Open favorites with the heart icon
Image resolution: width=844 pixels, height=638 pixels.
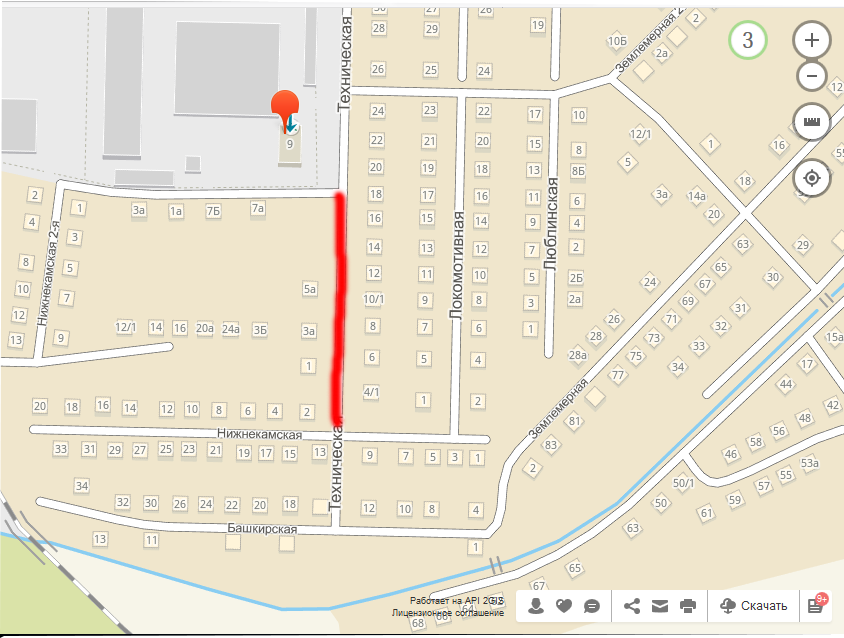pos(565,605)
